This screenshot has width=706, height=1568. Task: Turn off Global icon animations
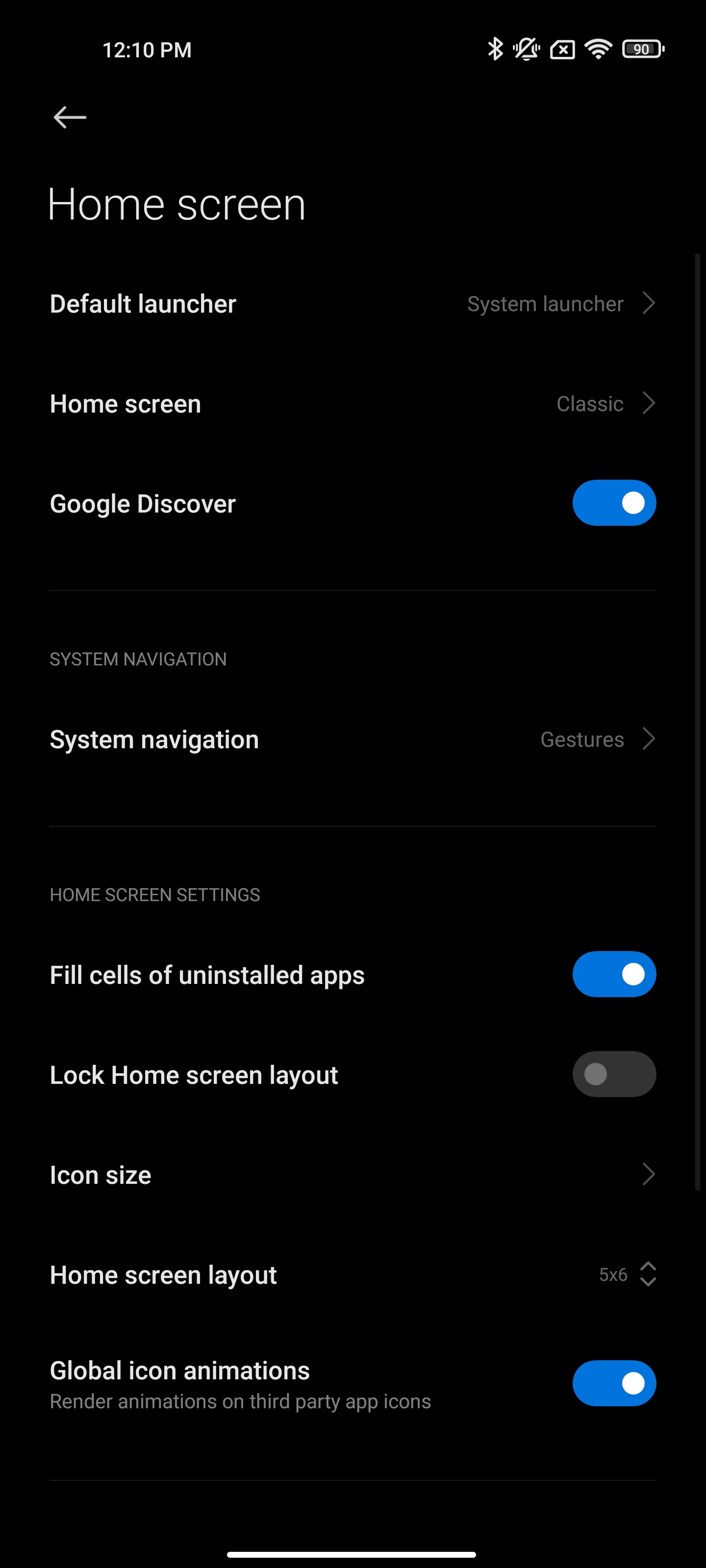point(613,1383)
